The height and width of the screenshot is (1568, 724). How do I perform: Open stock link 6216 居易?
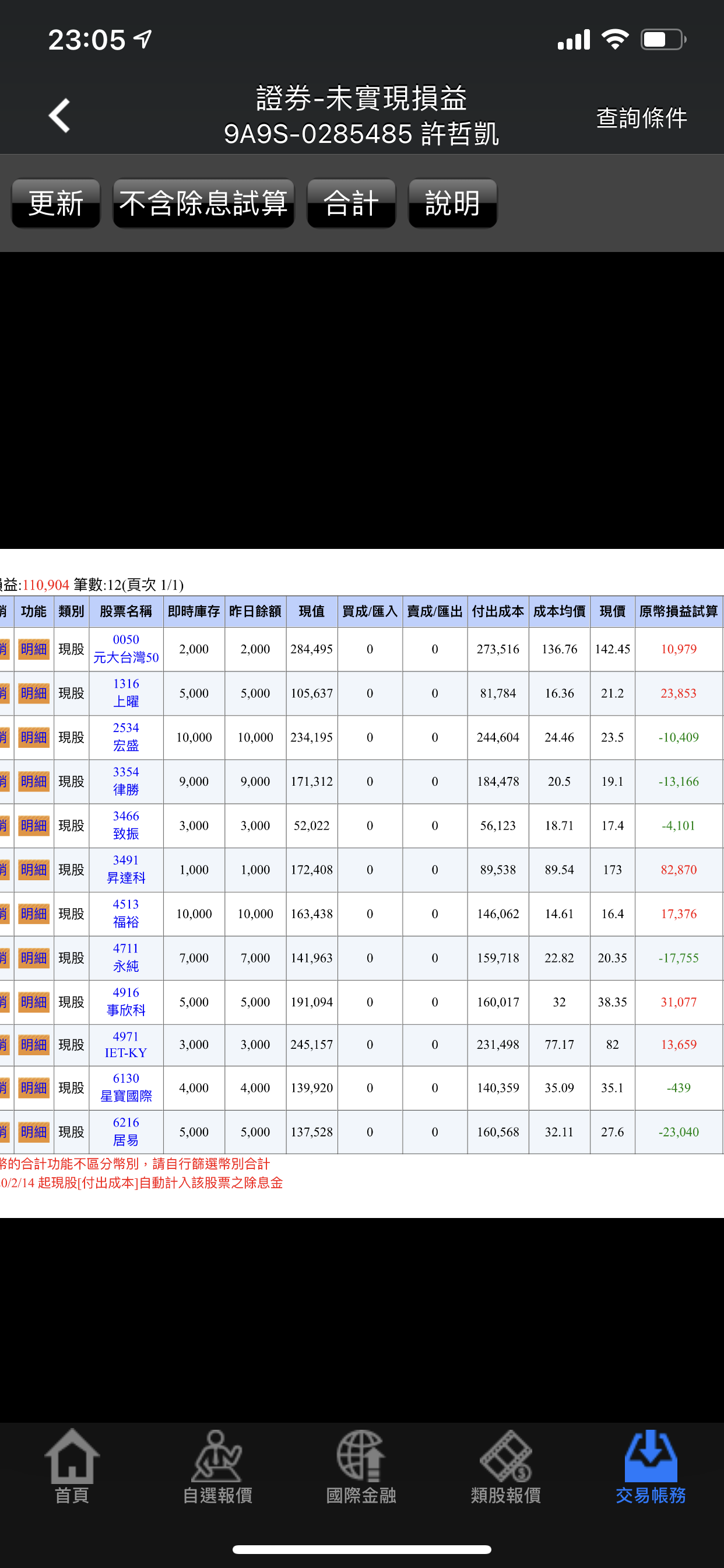(x=126, y=1131)
